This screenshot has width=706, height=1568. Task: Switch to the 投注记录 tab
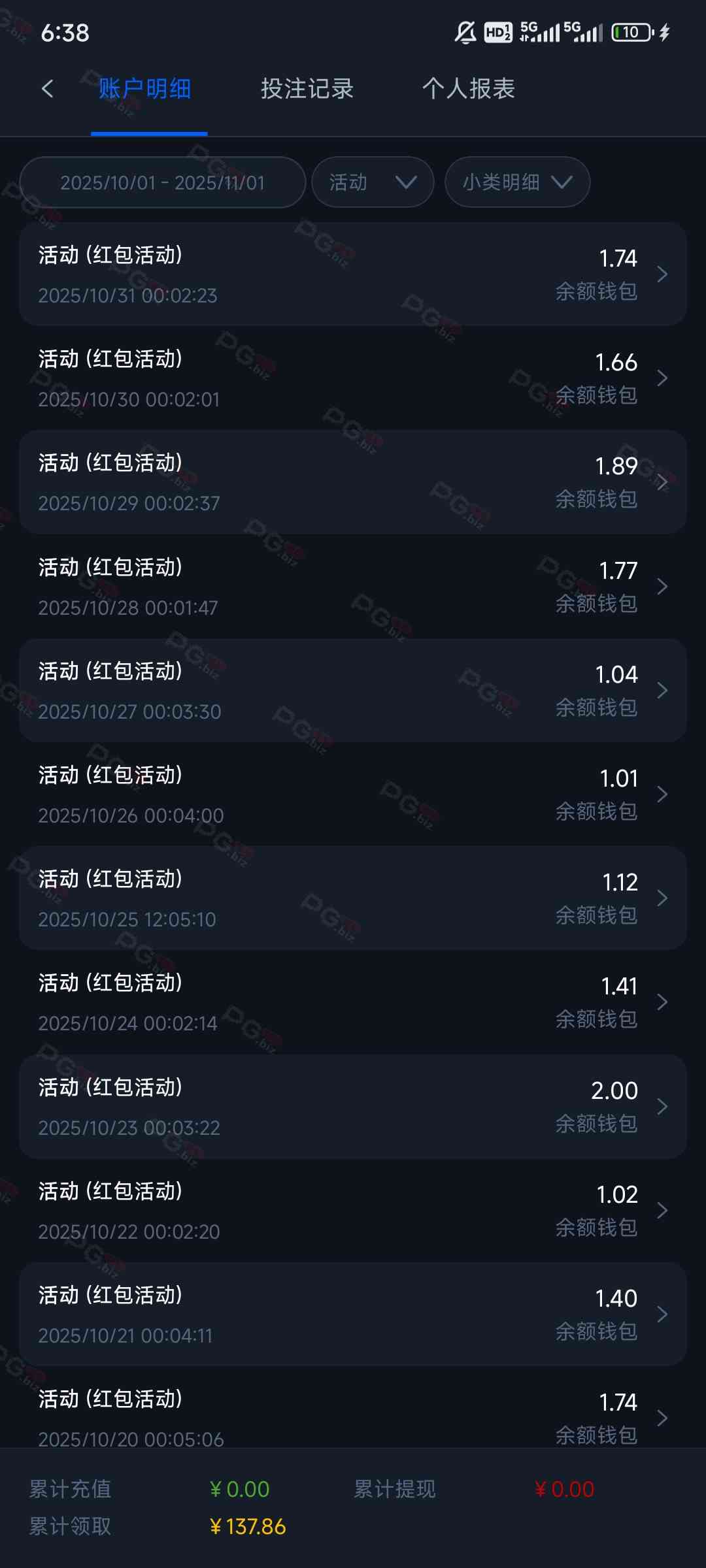point(307,89)
